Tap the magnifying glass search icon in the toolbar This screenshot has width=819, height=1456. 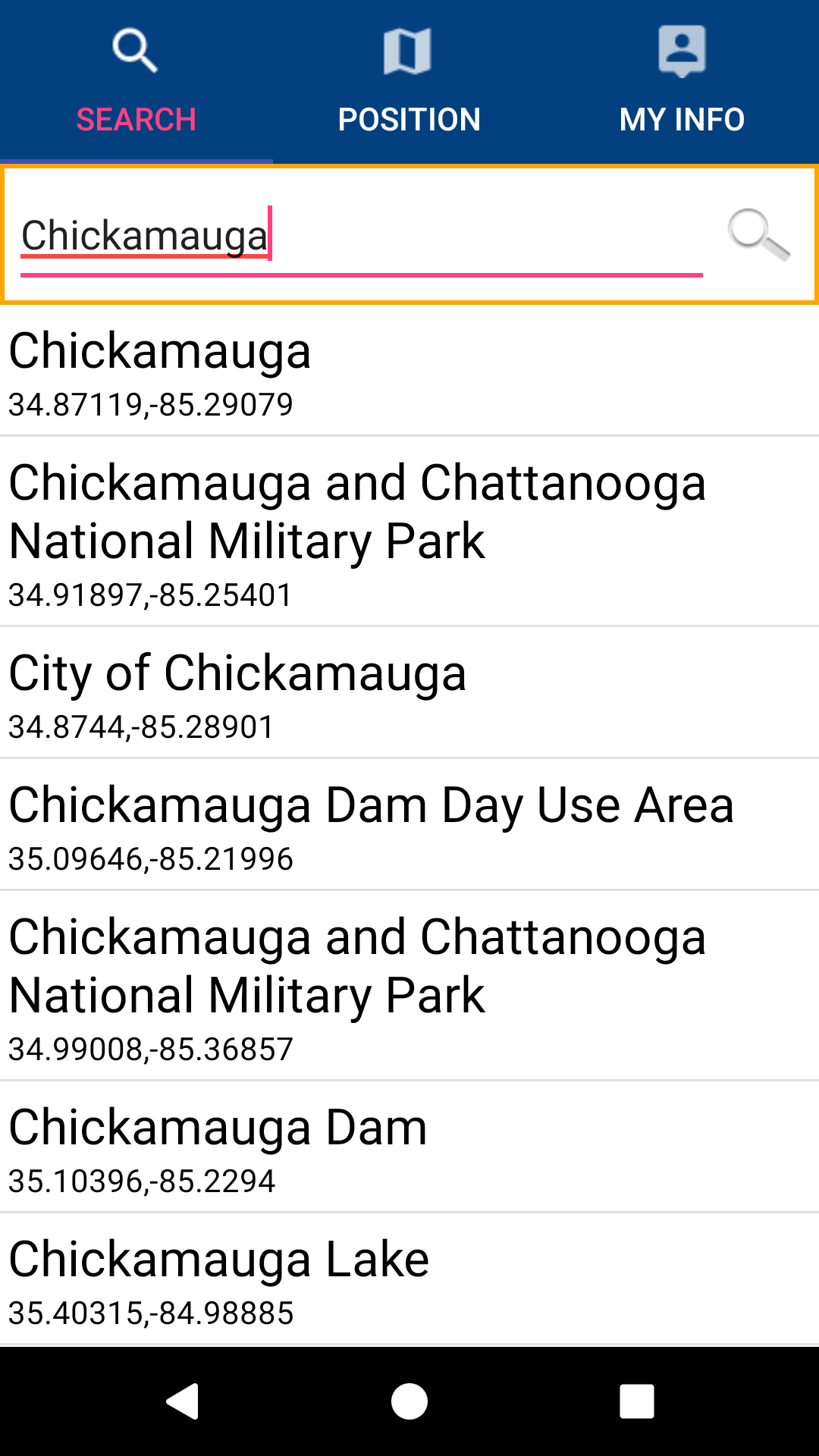point(136,51)
